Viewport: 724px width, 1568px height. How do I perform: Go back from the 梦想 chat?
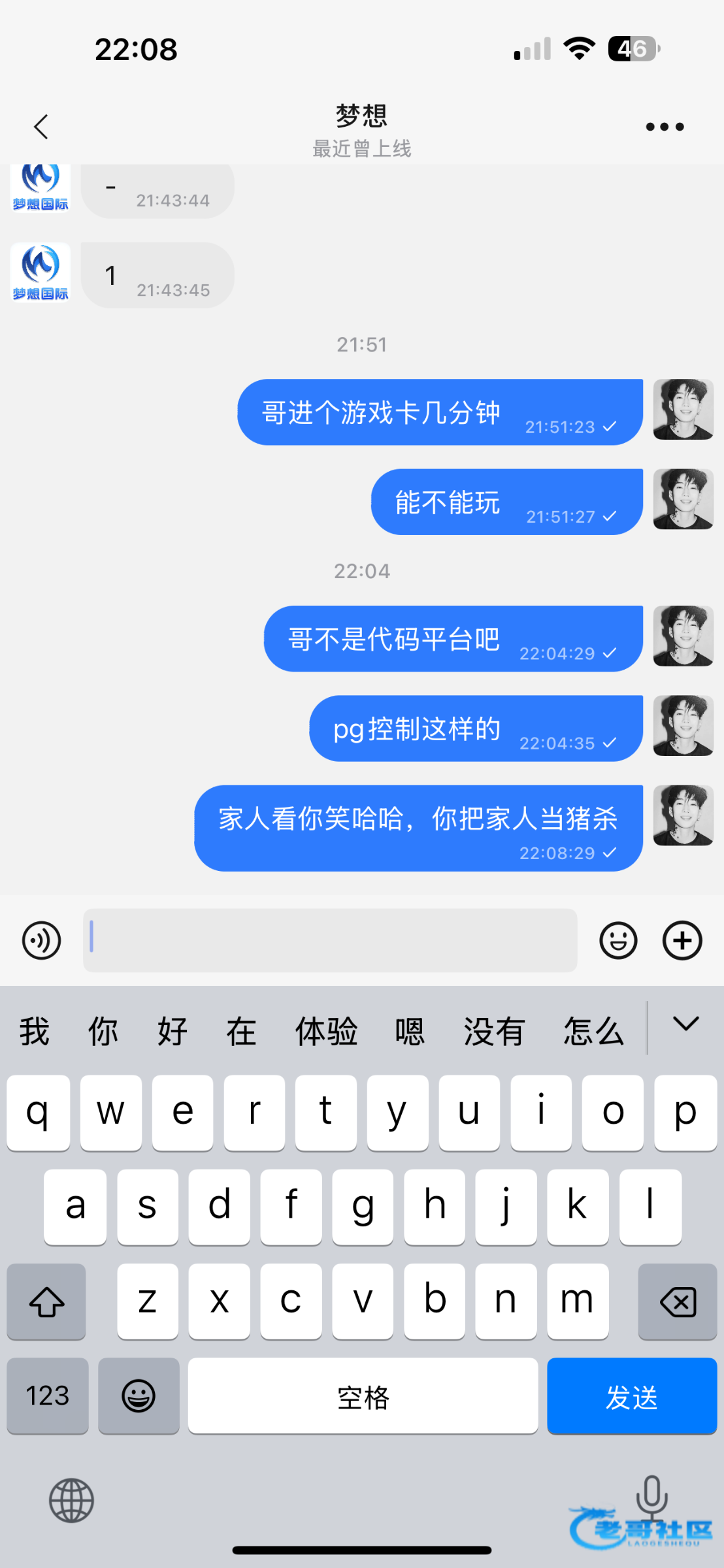[x=41, y=127]
